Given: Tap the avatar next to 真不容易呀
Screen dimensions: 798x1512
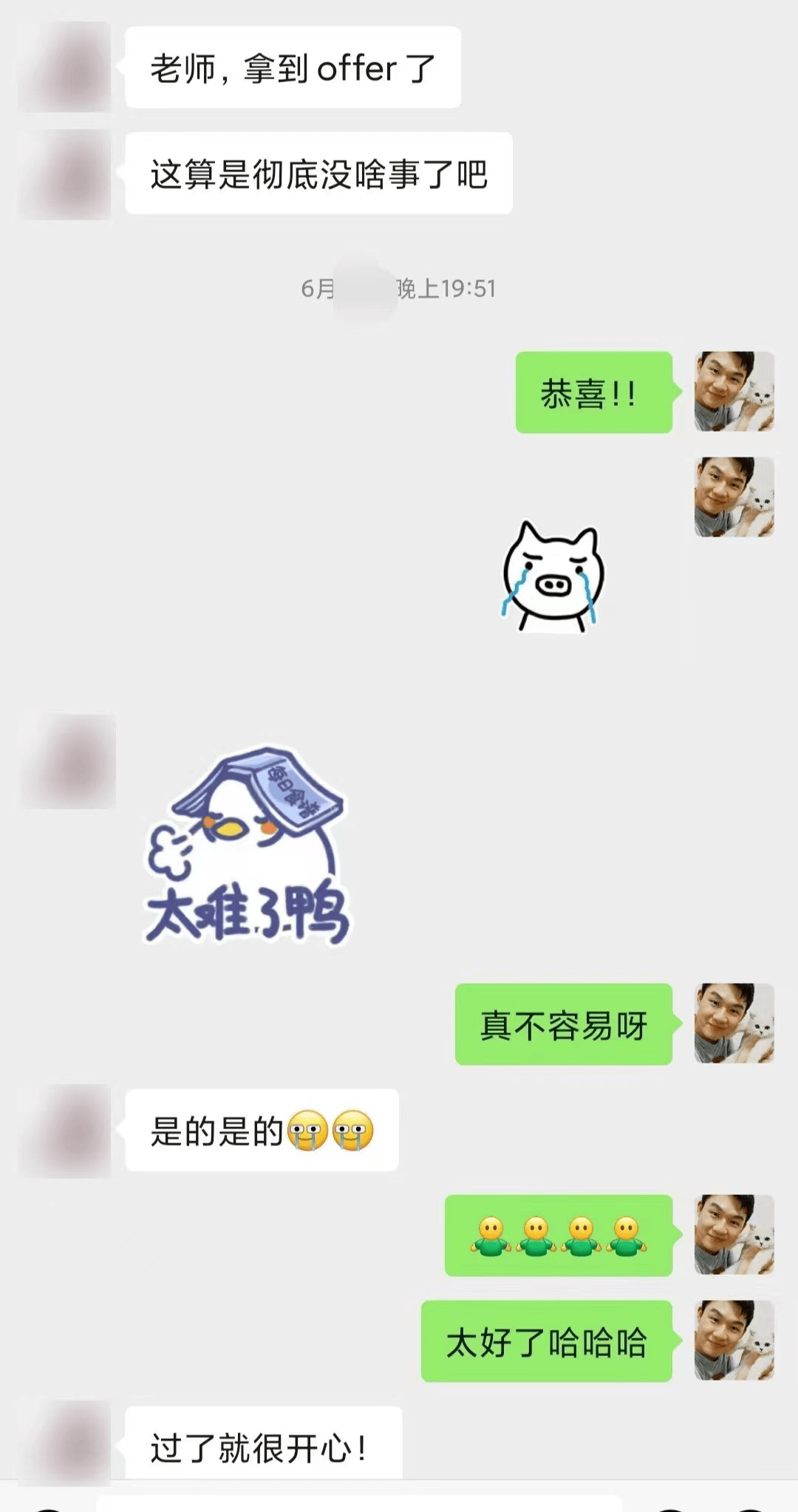Looking at the screenshot, I should [734, 1024].
